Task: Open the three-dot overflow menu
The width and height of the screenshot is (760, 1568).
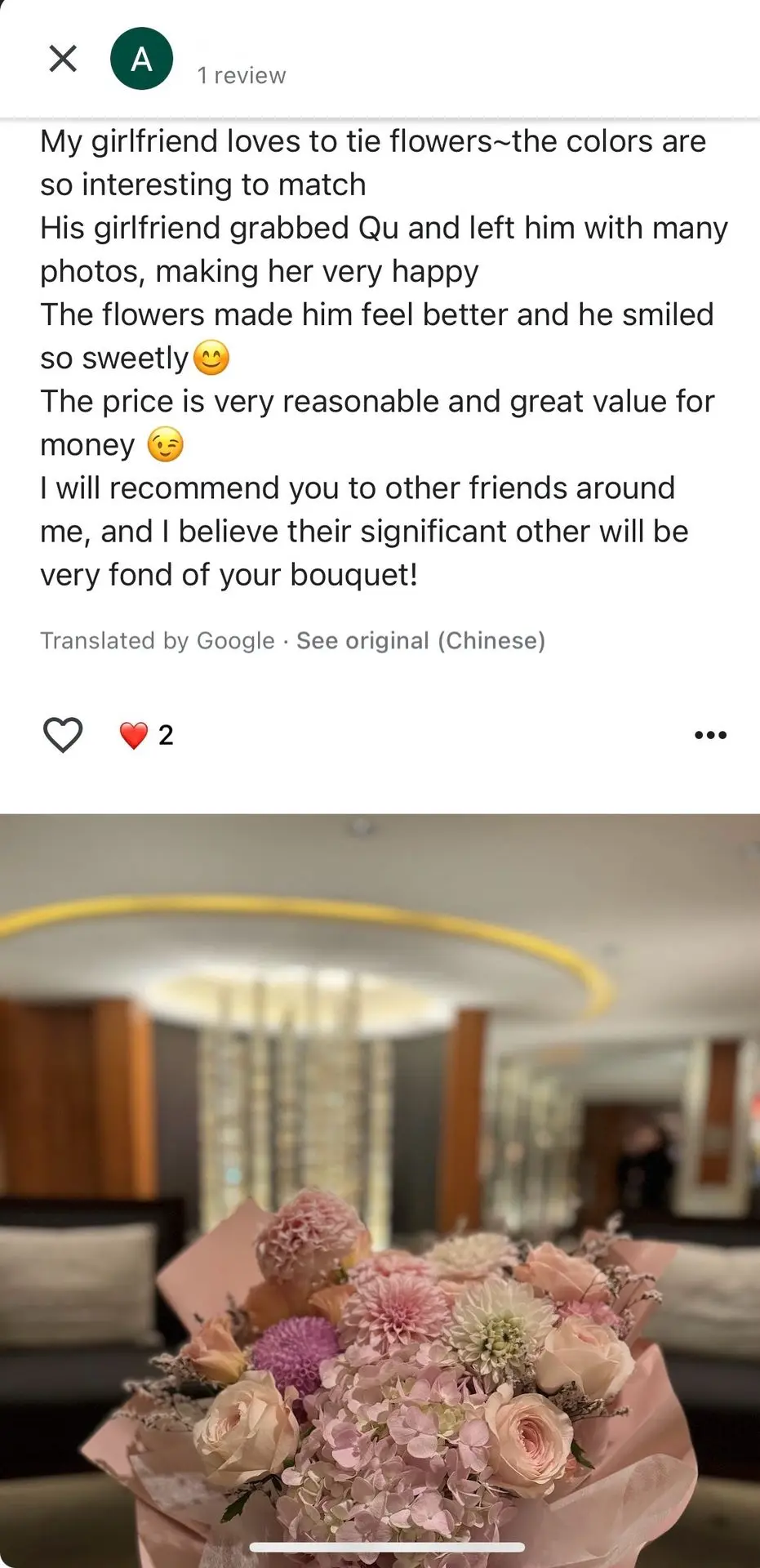Action: point(710,735)
